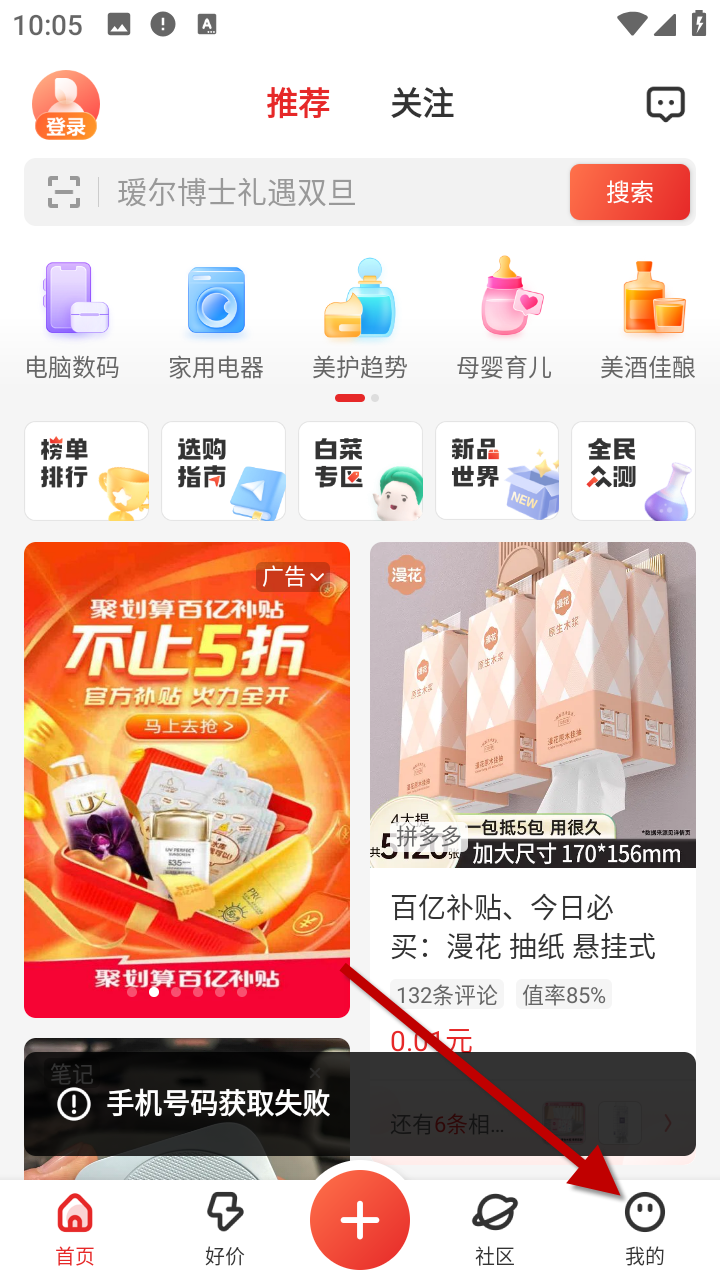This screenshot has width=720, height=1280.
Task: Open the 全民众测 card
Action: [x=633, y=471]
